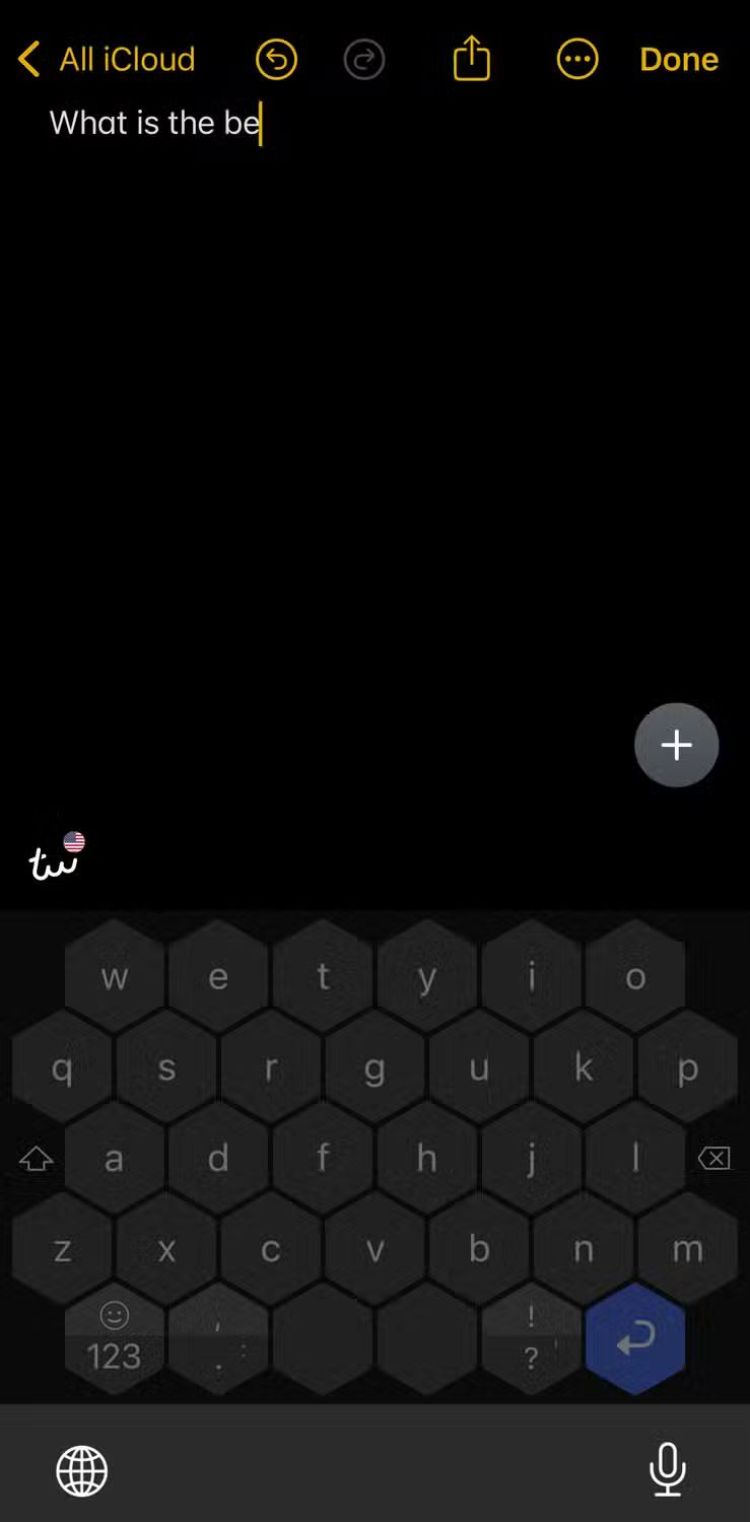Tap the floating plus button
The image size is (750, 1522).
pos(676,745)
